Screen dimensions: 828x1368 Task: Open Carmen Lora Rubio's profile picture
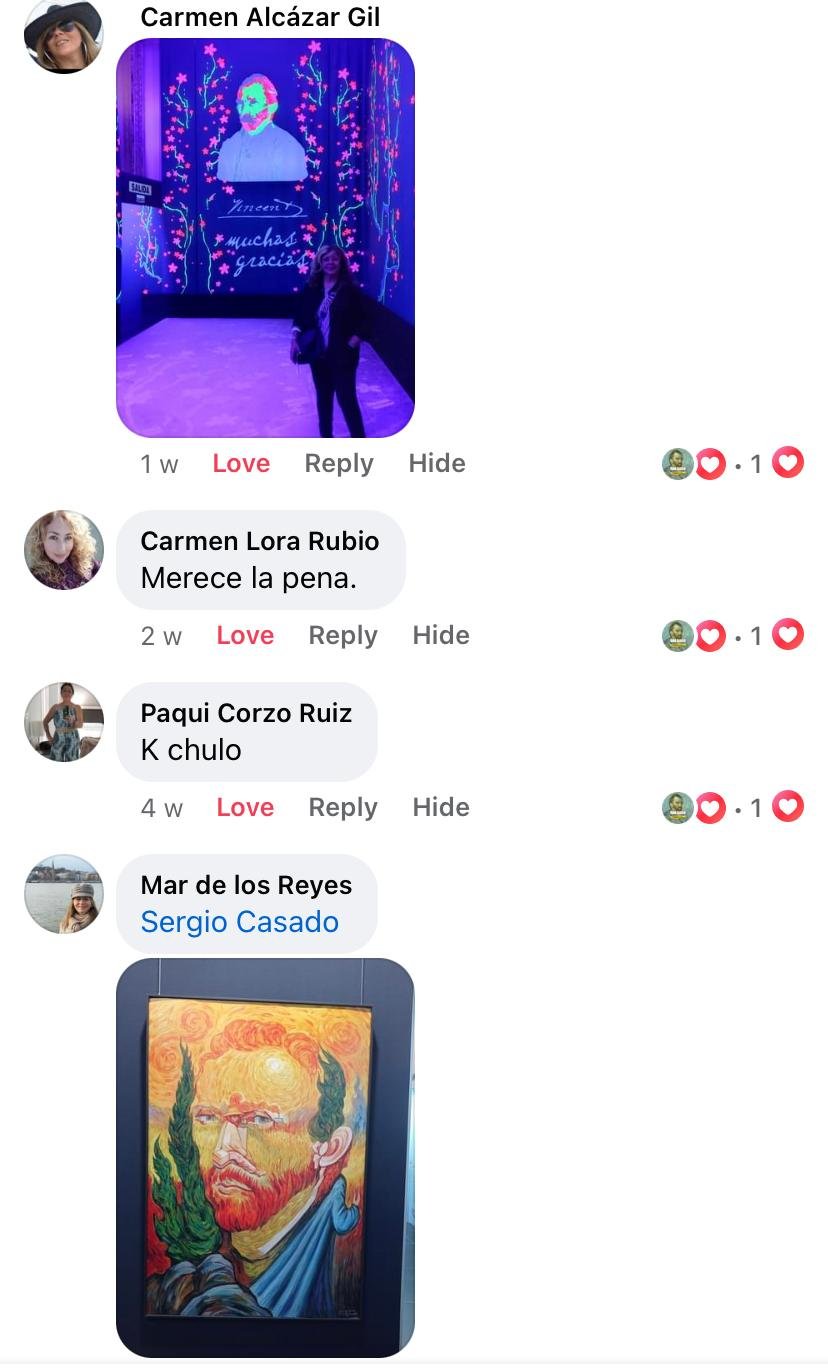[64, 550]
